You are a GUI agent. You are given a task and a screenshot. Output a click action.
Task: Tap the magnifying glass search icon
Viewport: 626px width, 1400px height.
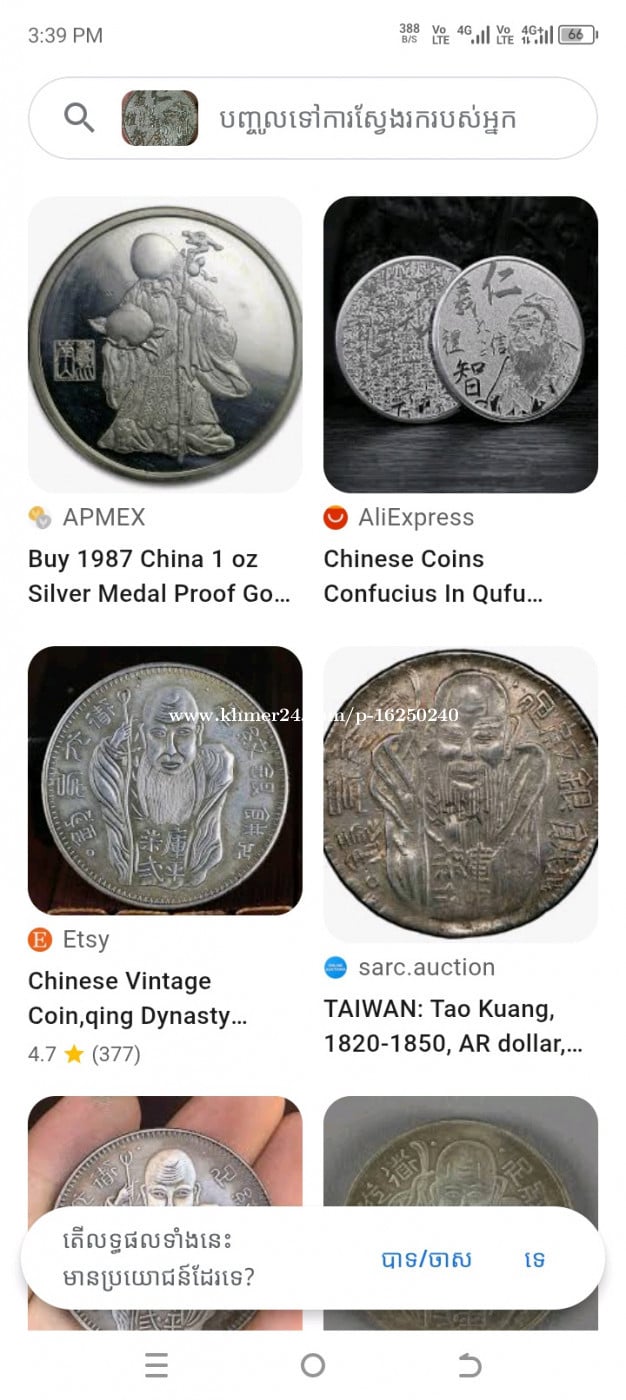pos(79,118)
